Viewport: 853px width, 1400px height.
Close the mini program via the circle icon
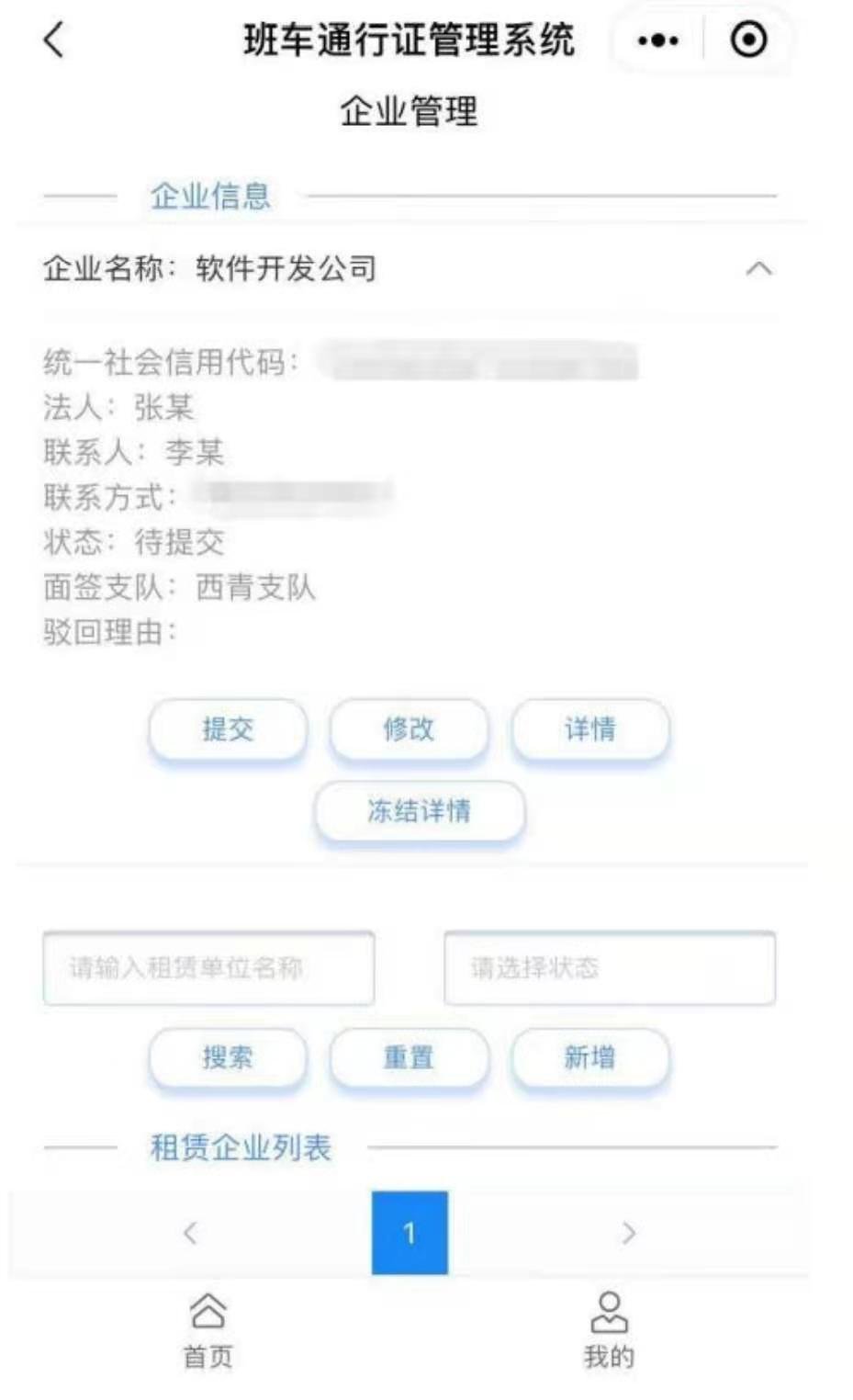[x=748, y=40]
